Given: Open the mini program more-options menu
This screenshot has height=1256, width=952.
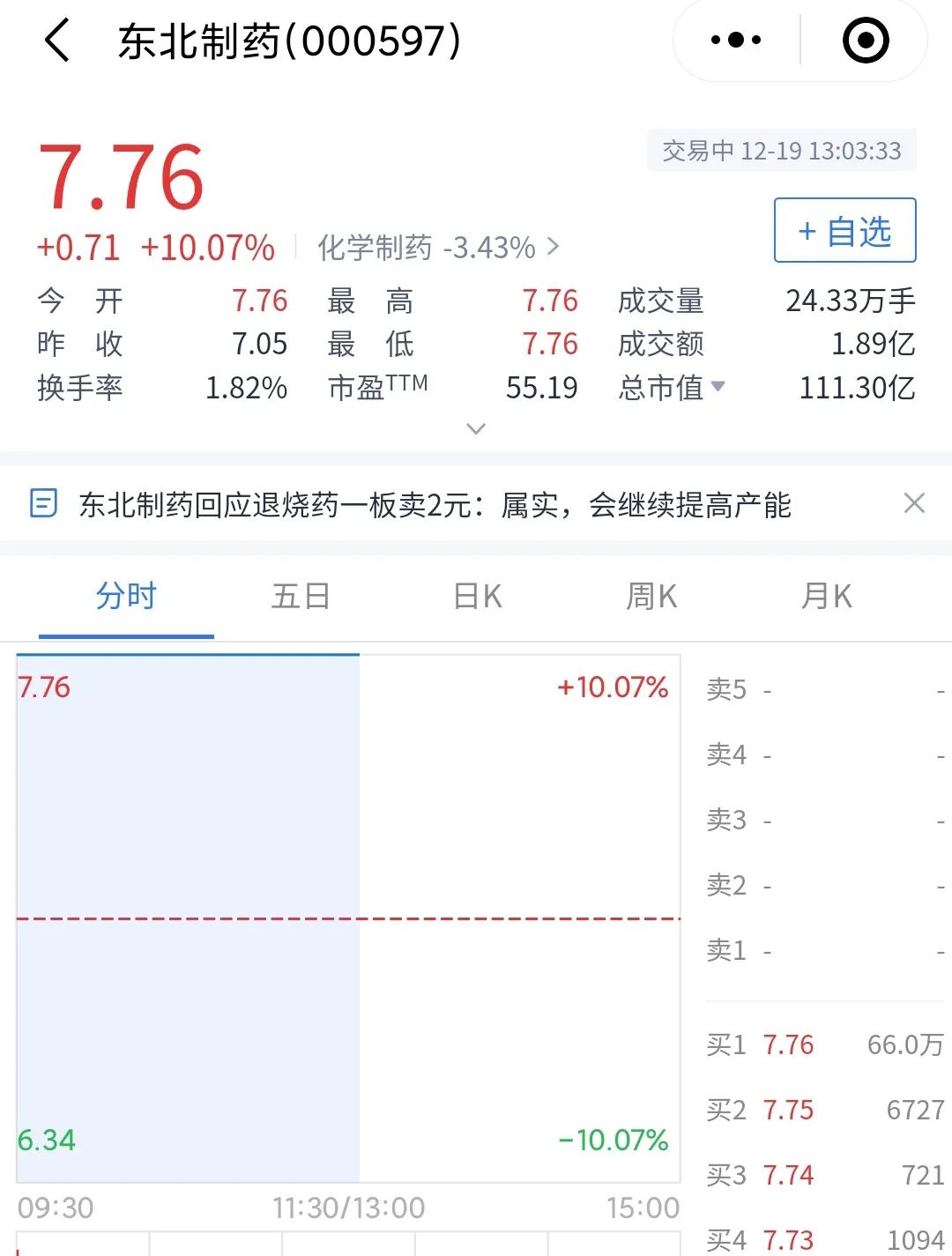Looking at the screenshot, I should point(736,41).
